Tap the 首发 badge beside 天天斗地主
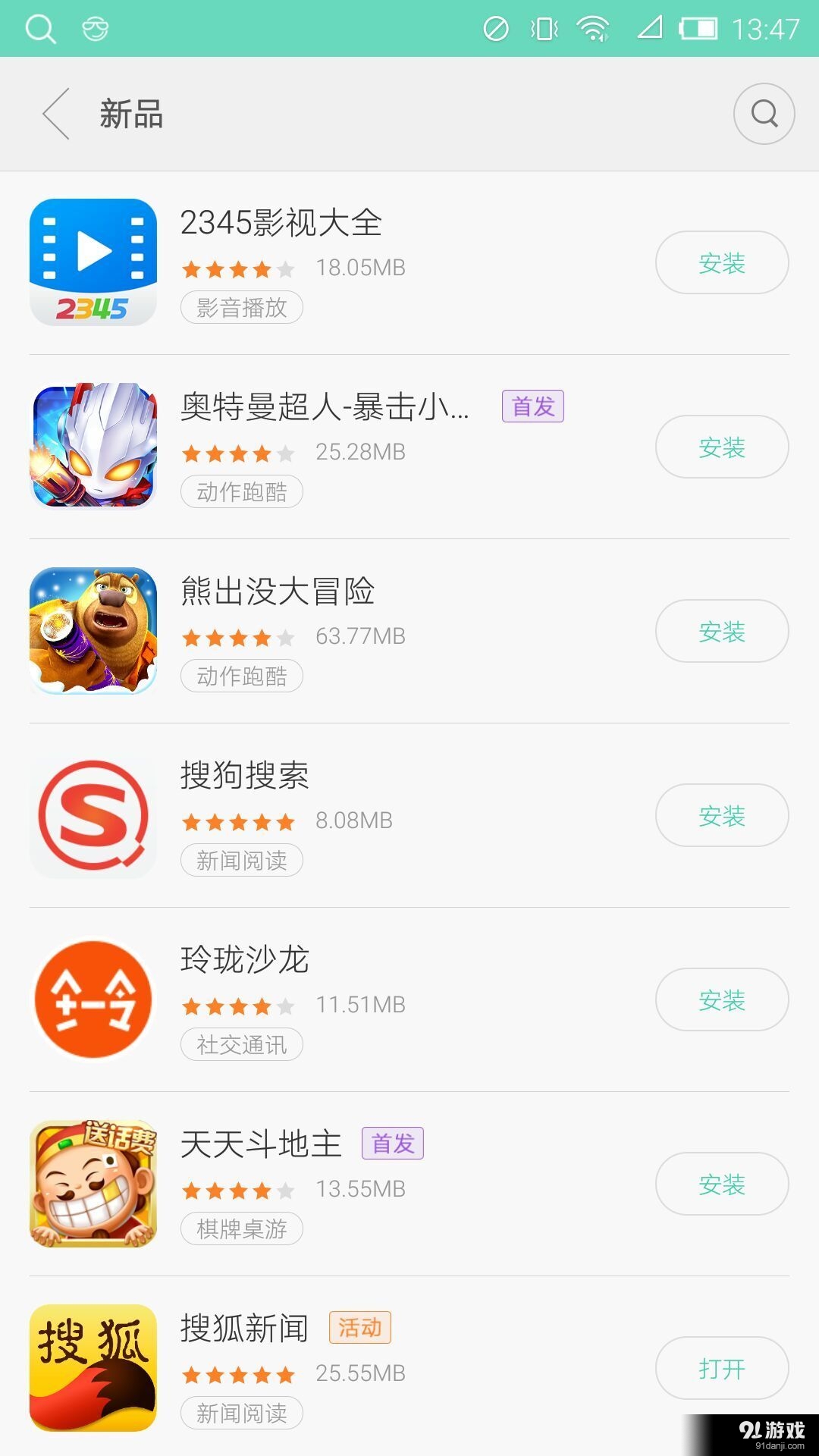Screen dimensions: 819x1456 tap(394, 1144)
